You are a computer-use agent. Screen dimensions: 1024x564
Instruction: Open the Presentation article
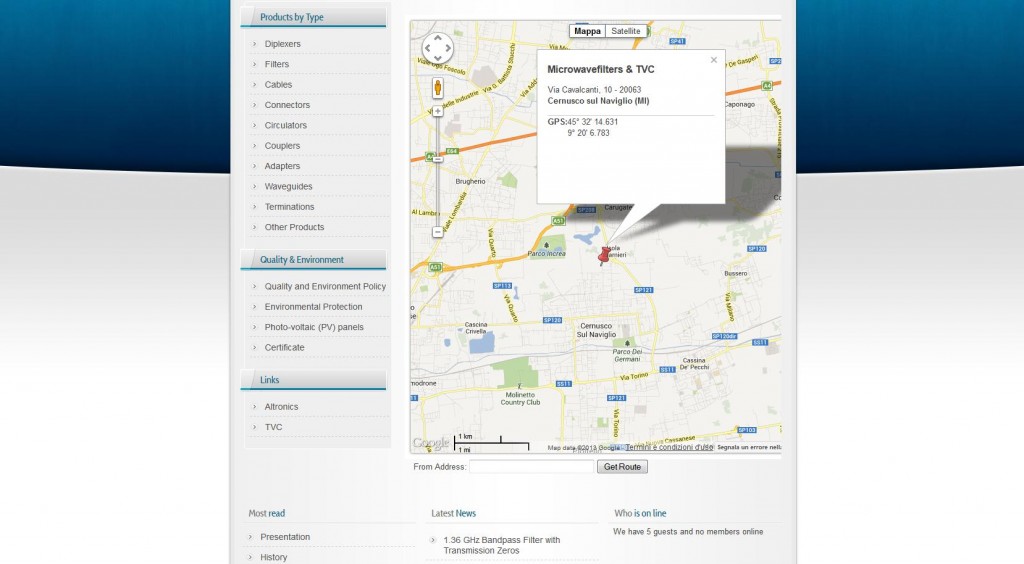285,537
